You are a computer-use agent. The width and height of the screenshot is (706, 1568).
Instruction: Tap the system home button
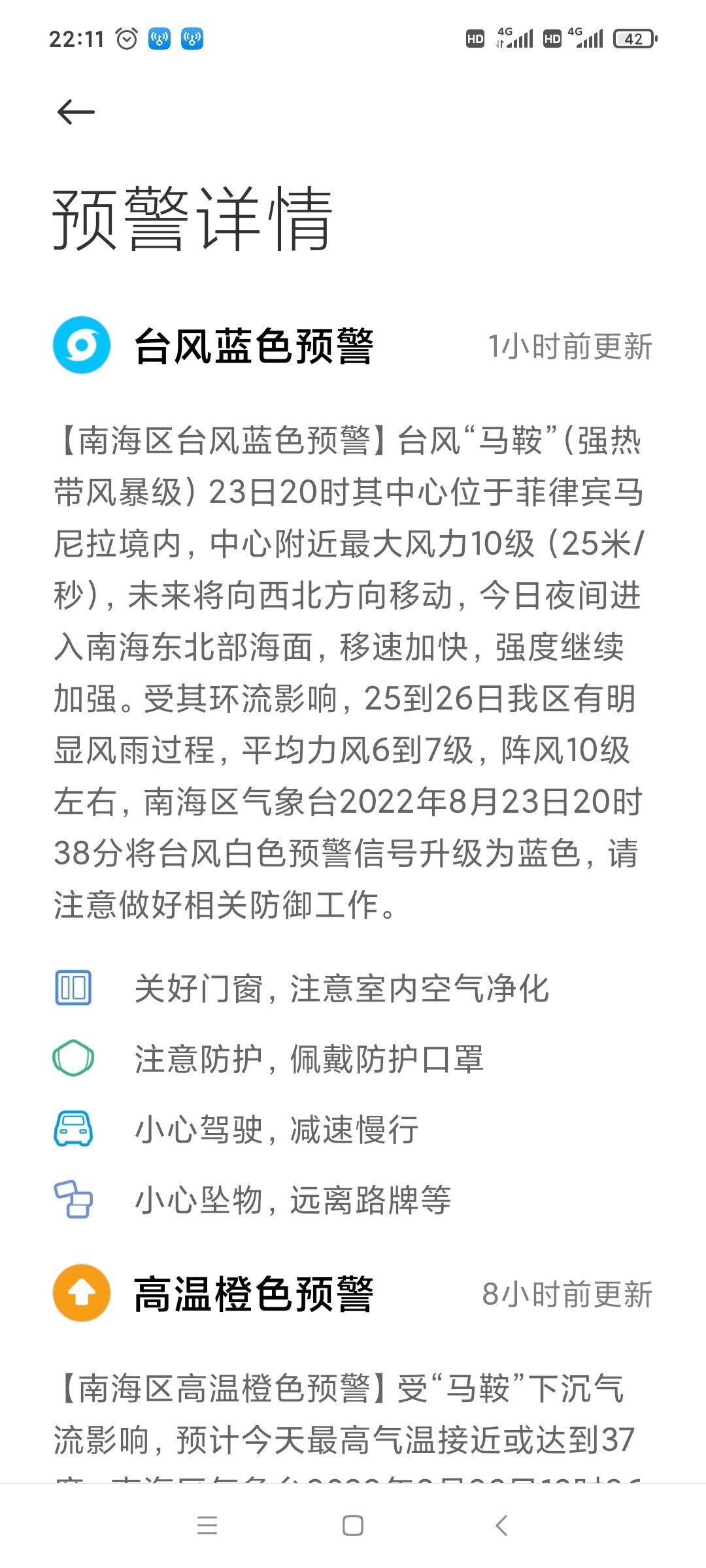pyautogui.click(x=353, y=1526)
